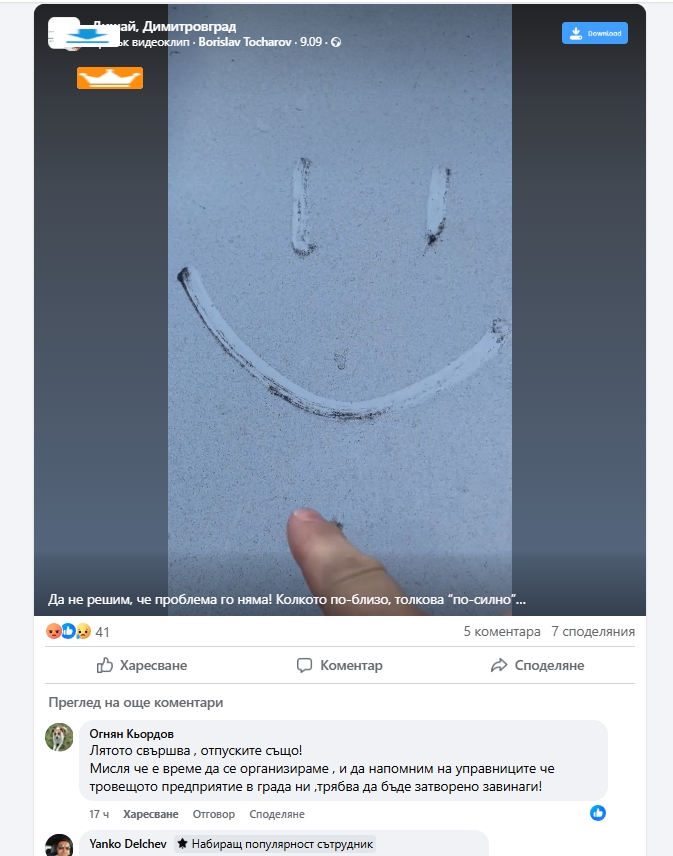Share the post via Споделяне
The image size is (673, 856).
(538, 665)
